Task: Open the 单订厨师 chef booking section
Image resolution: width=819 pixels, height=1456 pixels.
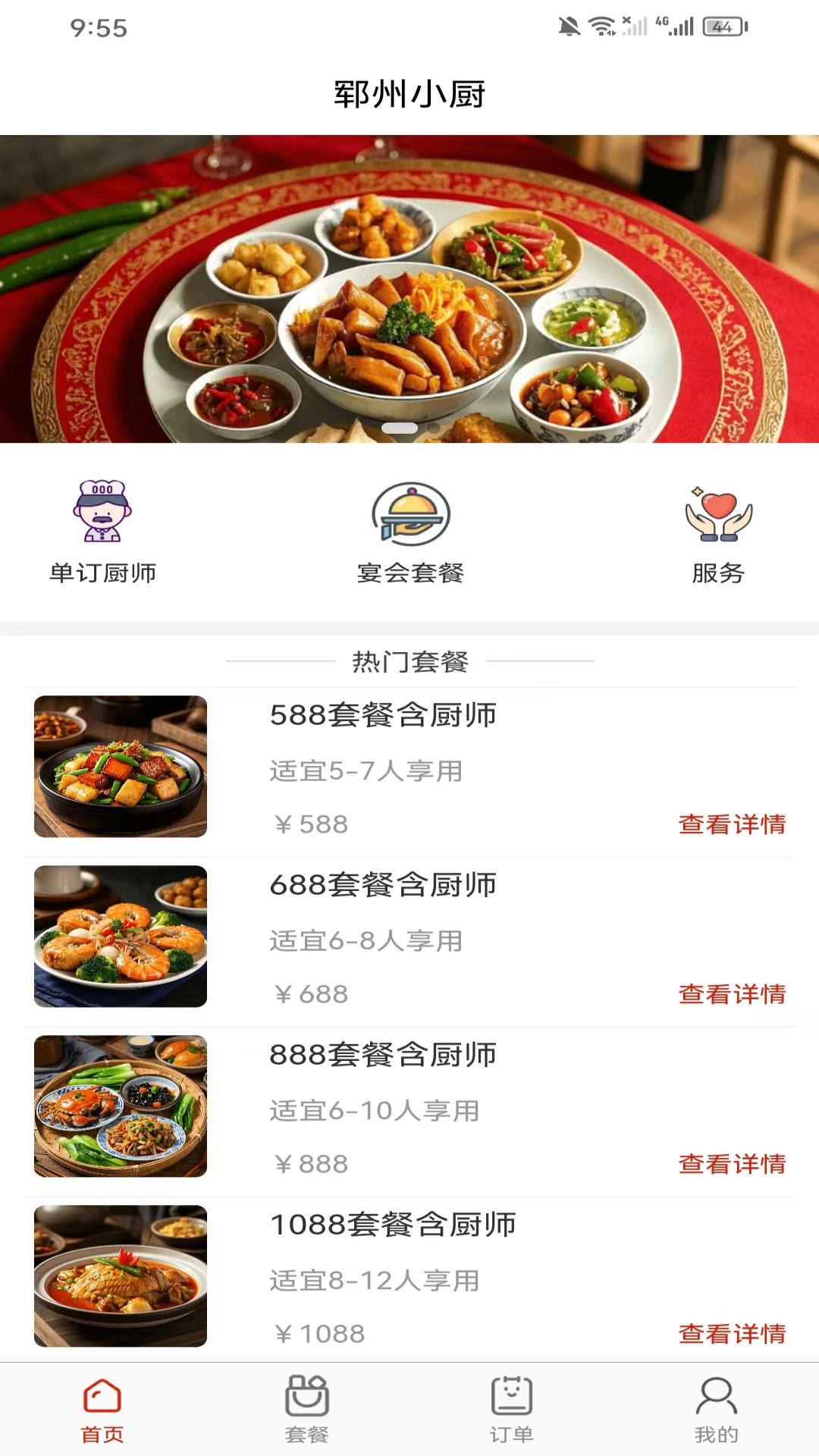Action: [102, 531]
